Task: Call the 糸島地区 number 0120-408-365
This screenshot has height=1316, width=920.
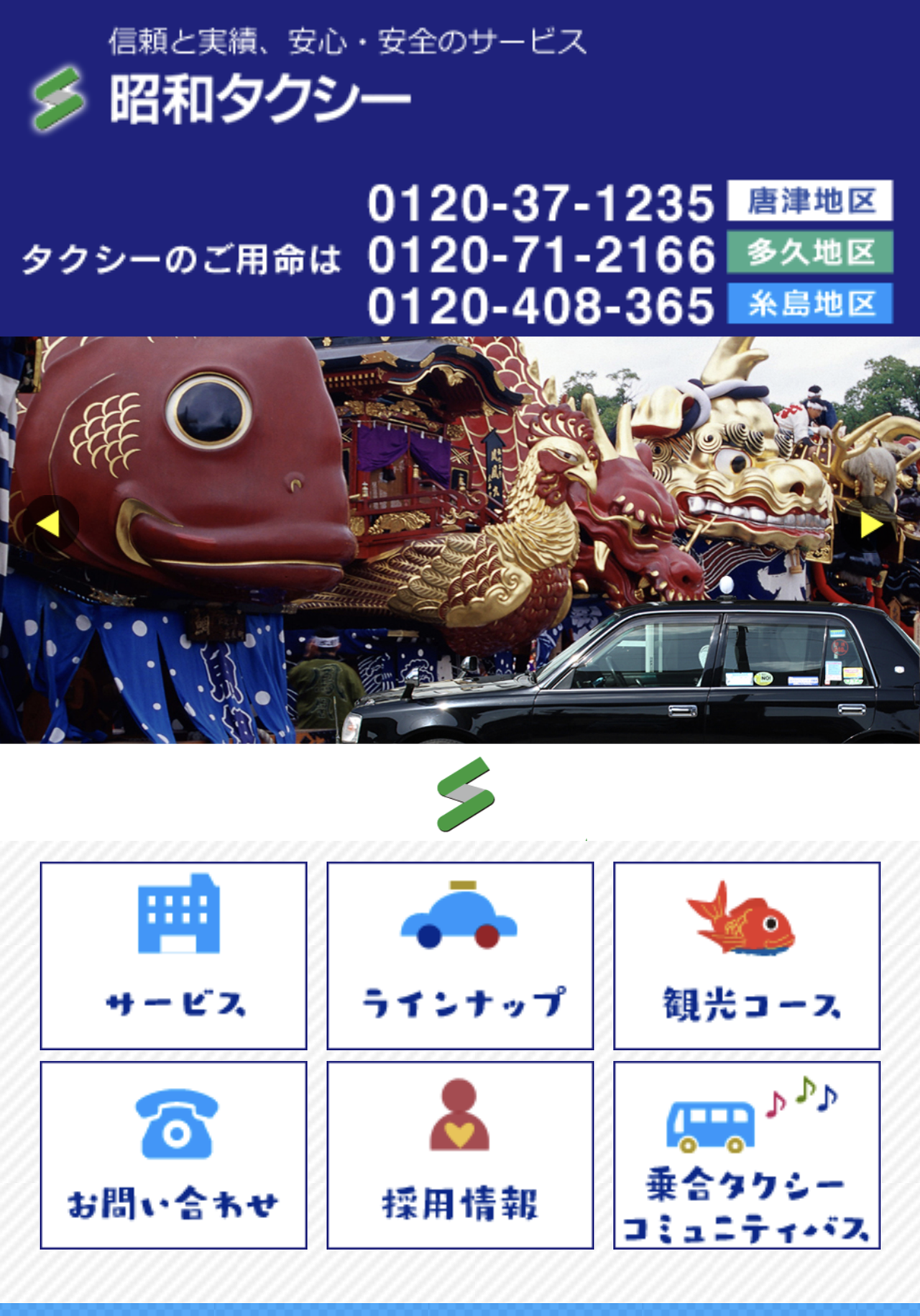Action: coord(540,306)
